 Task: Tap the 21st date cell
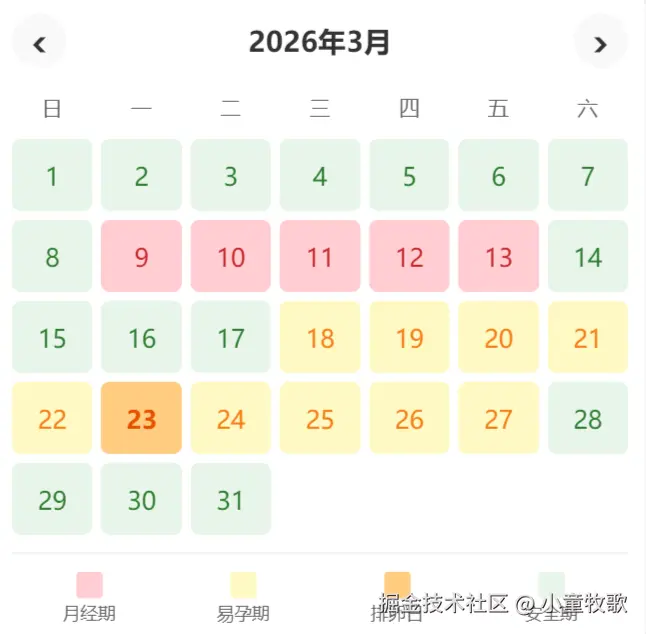[x=588, y=338]
